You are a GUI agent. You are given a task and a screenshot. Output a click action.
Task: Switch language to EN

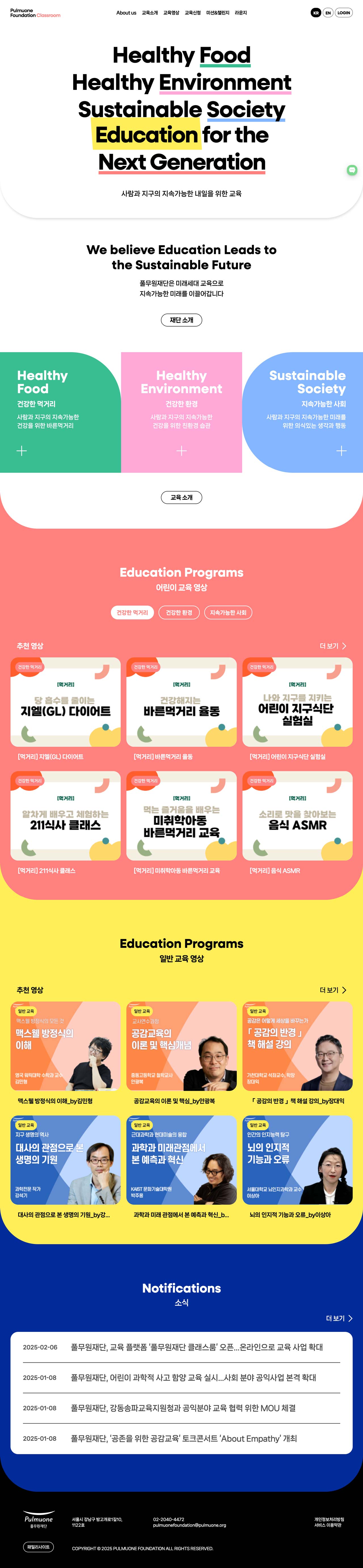[328, 13]
